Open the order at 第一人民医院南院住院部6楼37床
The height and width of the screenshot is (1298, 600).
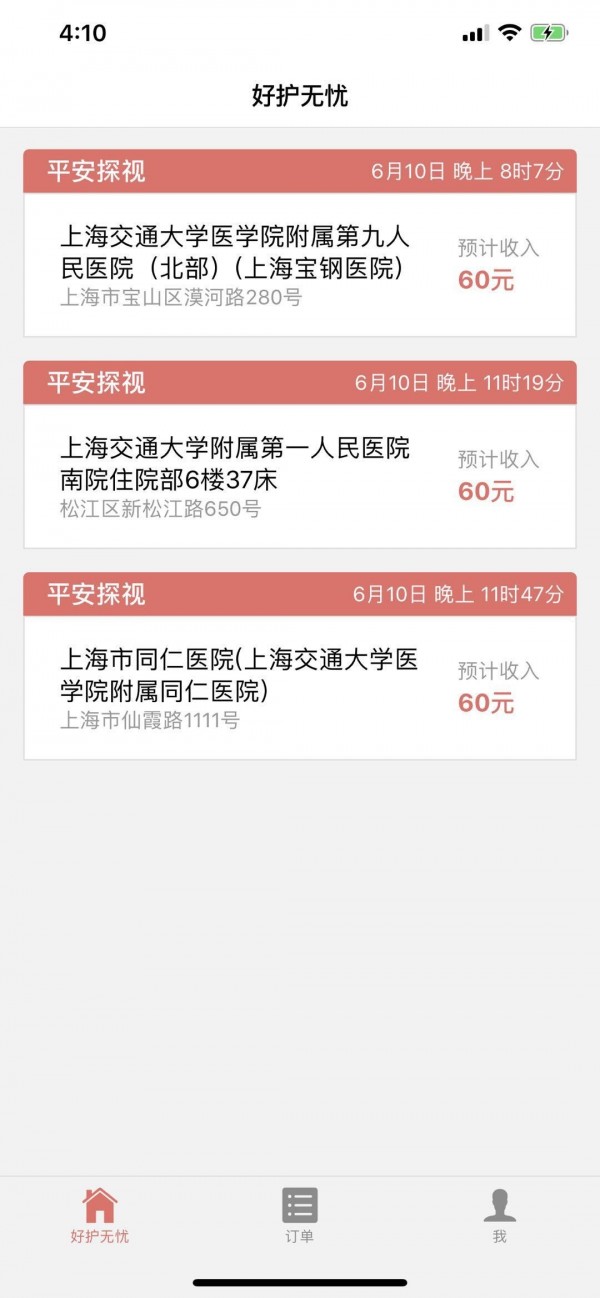point(299,475)
